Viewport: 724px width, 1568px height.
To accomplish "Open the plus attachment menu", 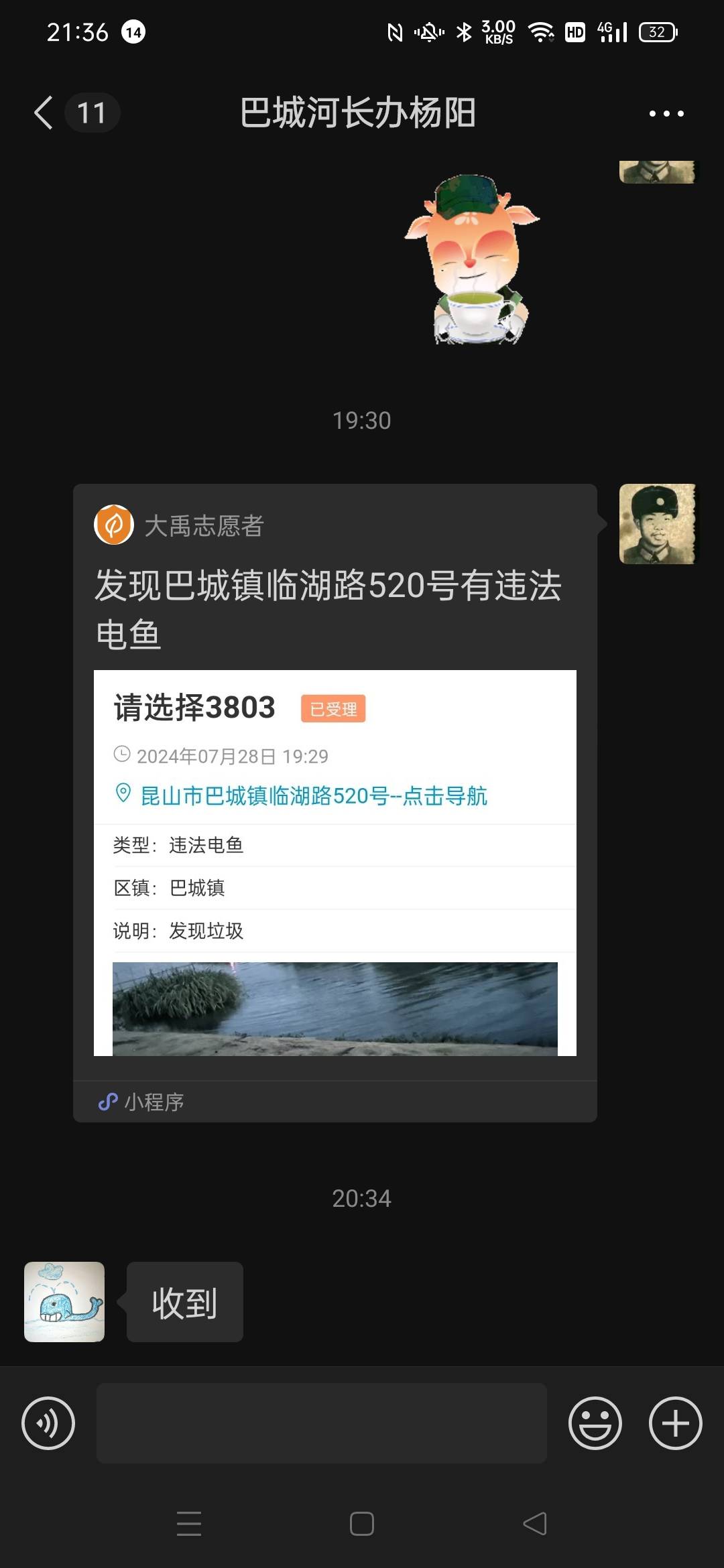I will [676, 1423].
